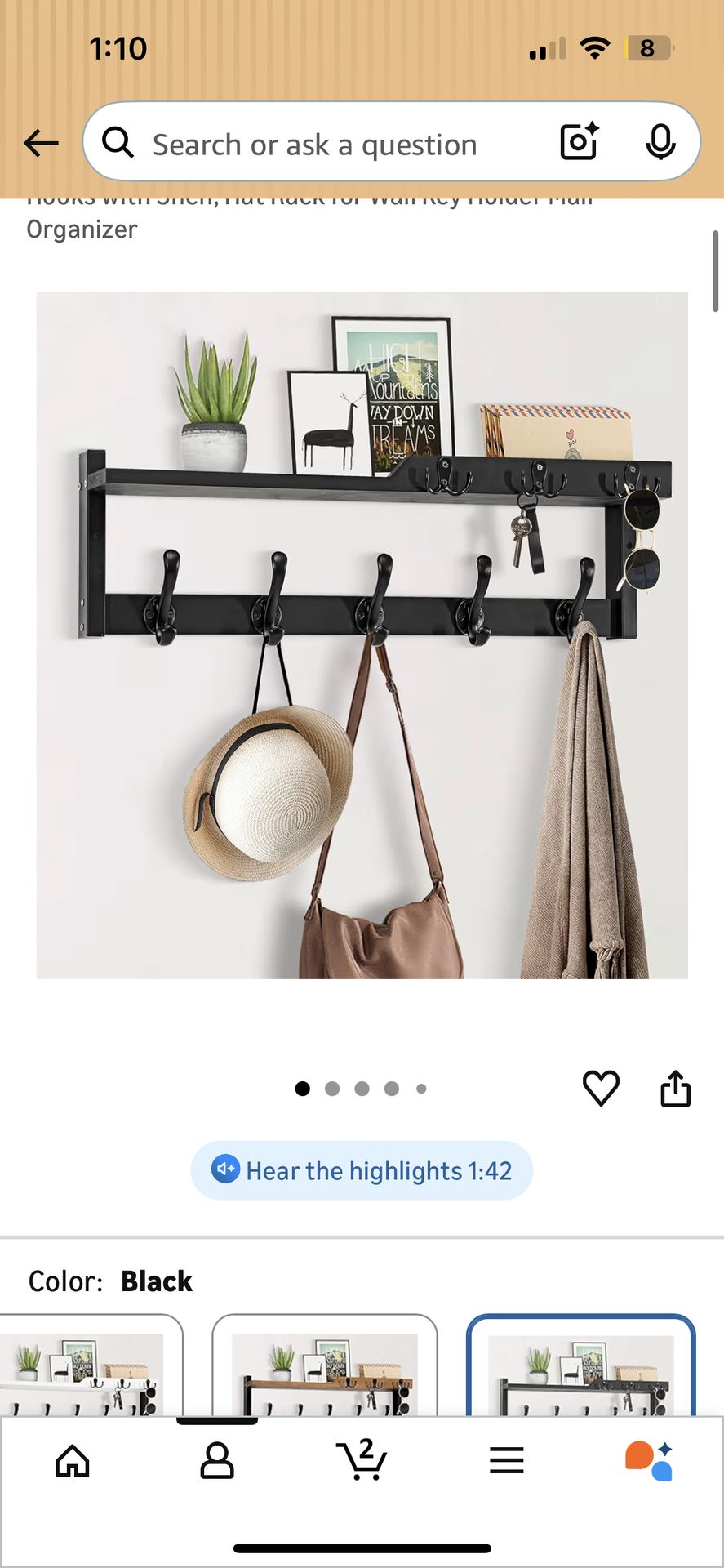View the shopping cart
Image resolution: width=724 pixels, height=1568 pixels.
362,1459
